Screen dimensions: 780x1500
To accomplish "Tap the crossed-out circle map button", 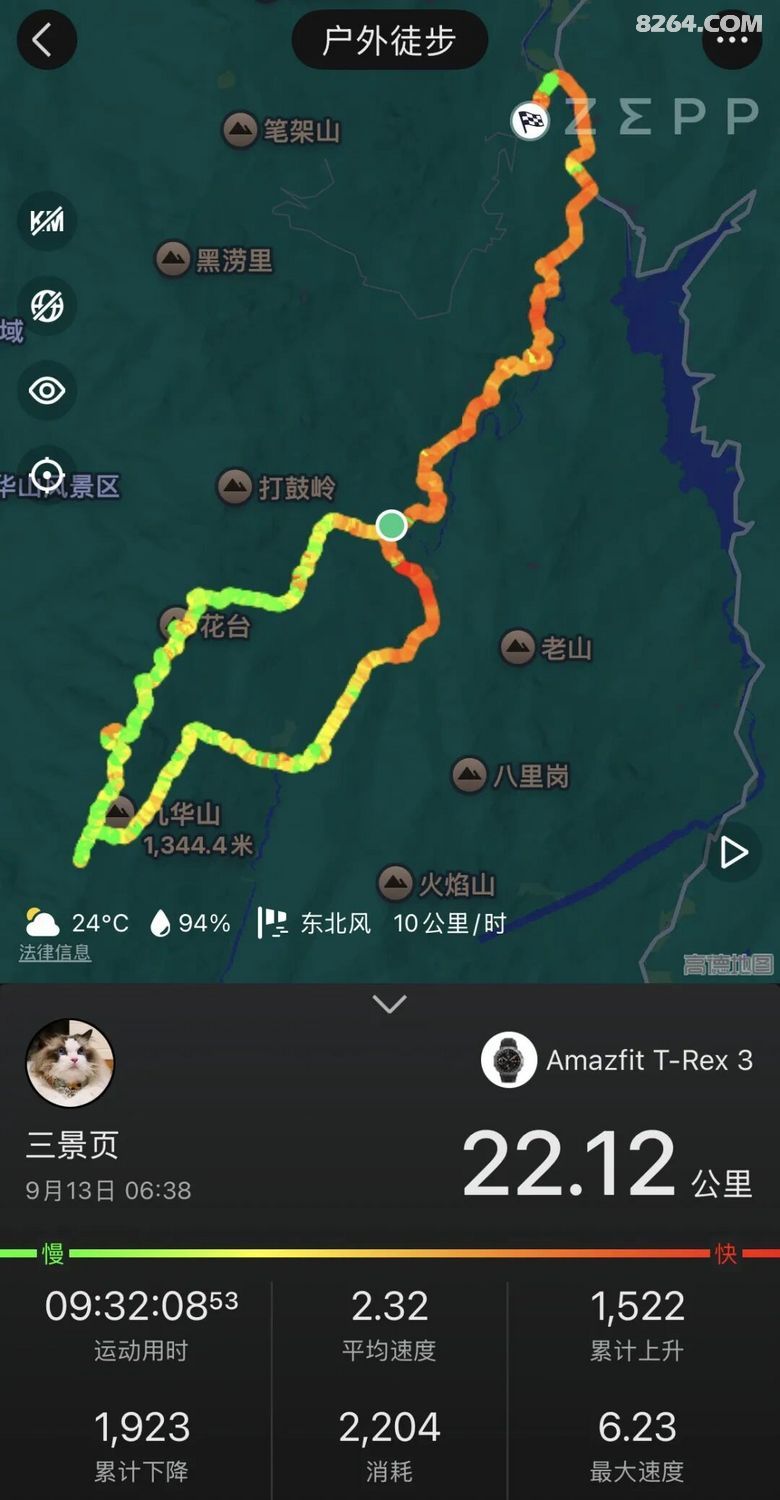I will [47, 306].
